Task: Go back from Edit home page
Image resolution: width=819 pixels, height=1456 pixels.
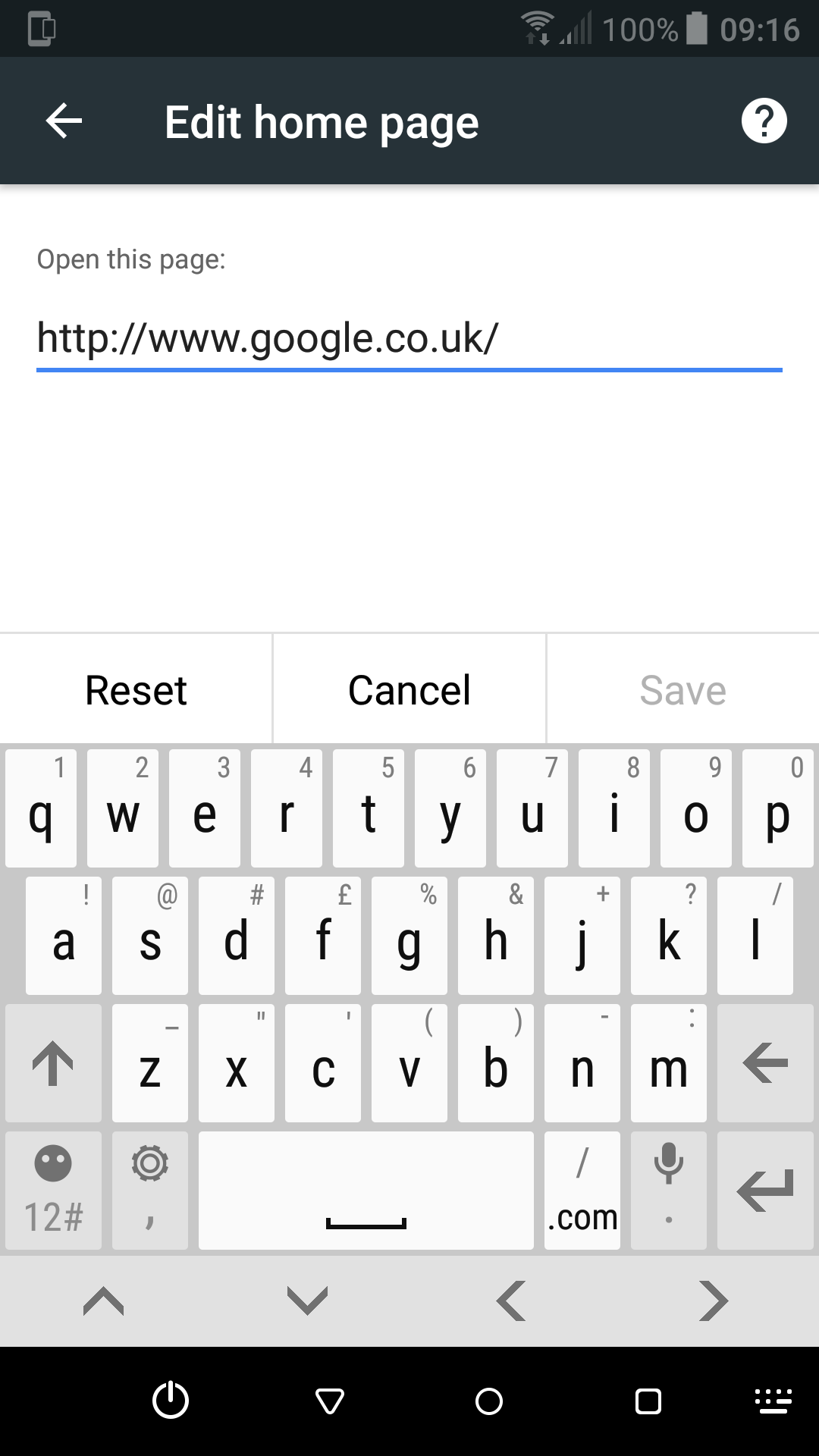Action: [64, 121]
